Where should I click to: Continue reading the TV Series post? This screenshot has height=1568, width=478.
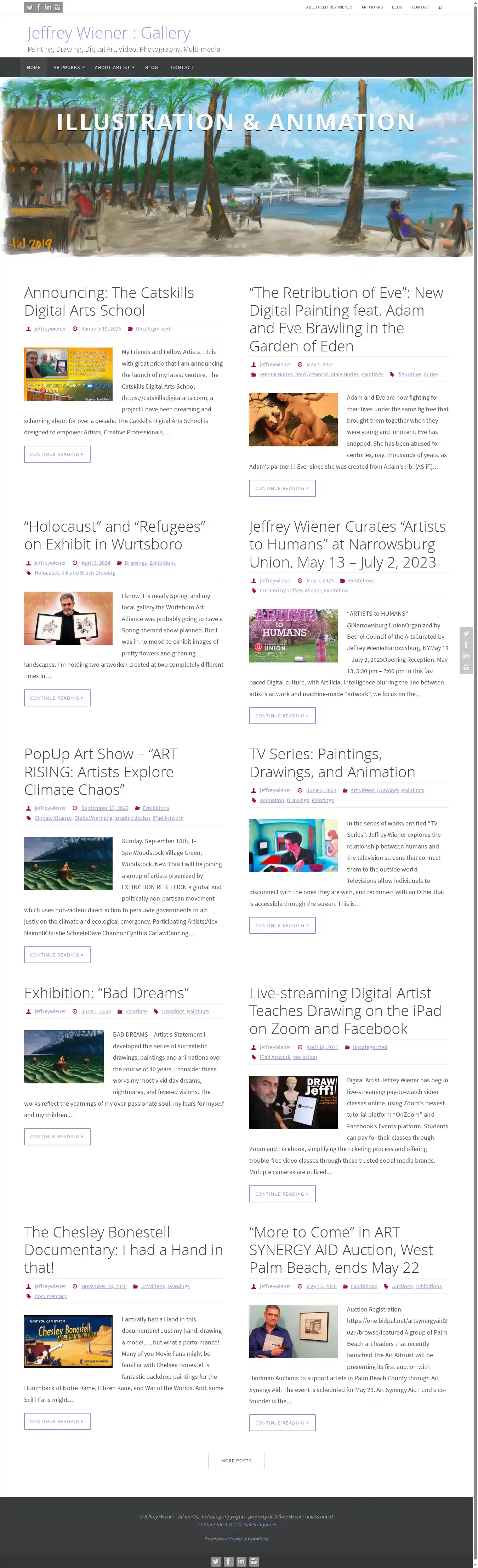pyautogui.click(x=282, y=925)
